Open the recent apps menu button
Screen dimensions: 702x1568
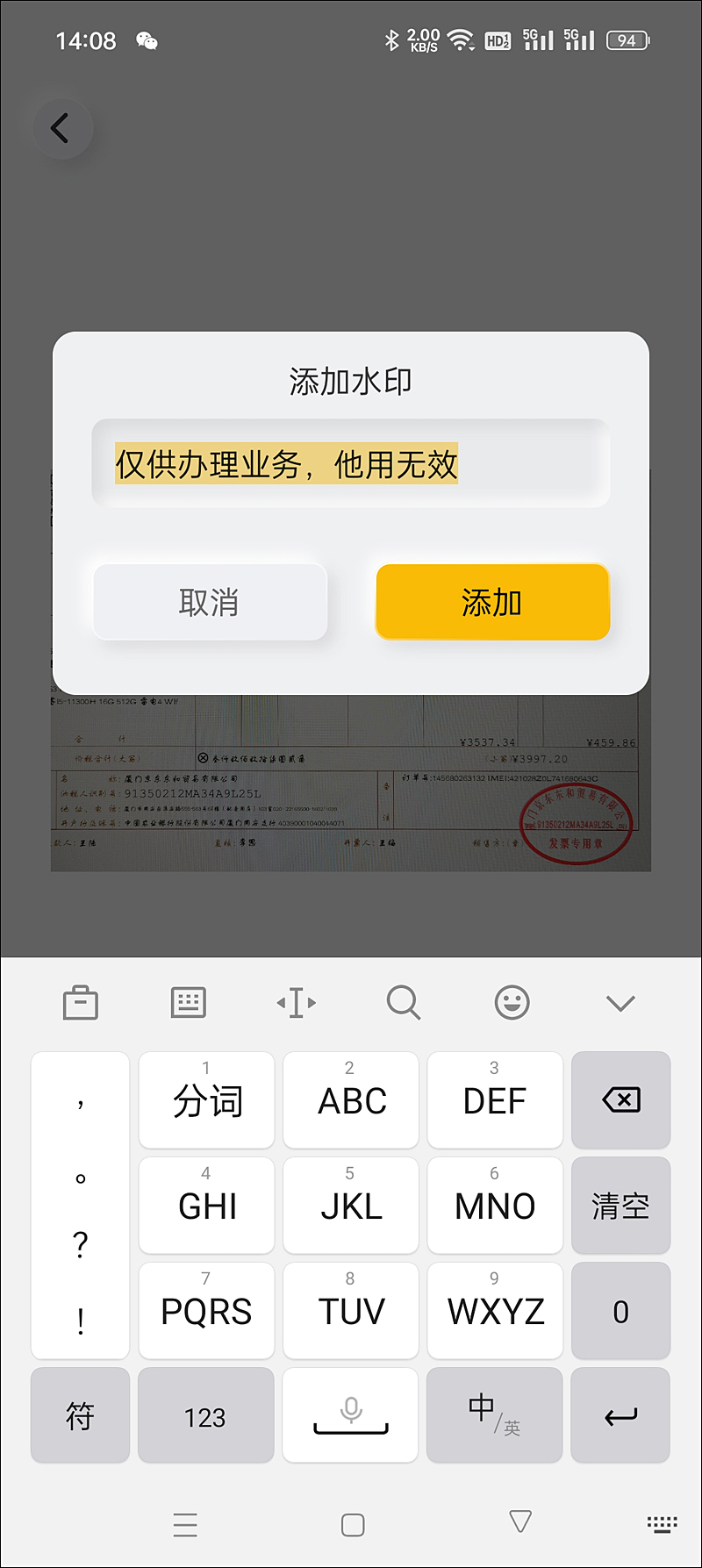(186, 1524)
